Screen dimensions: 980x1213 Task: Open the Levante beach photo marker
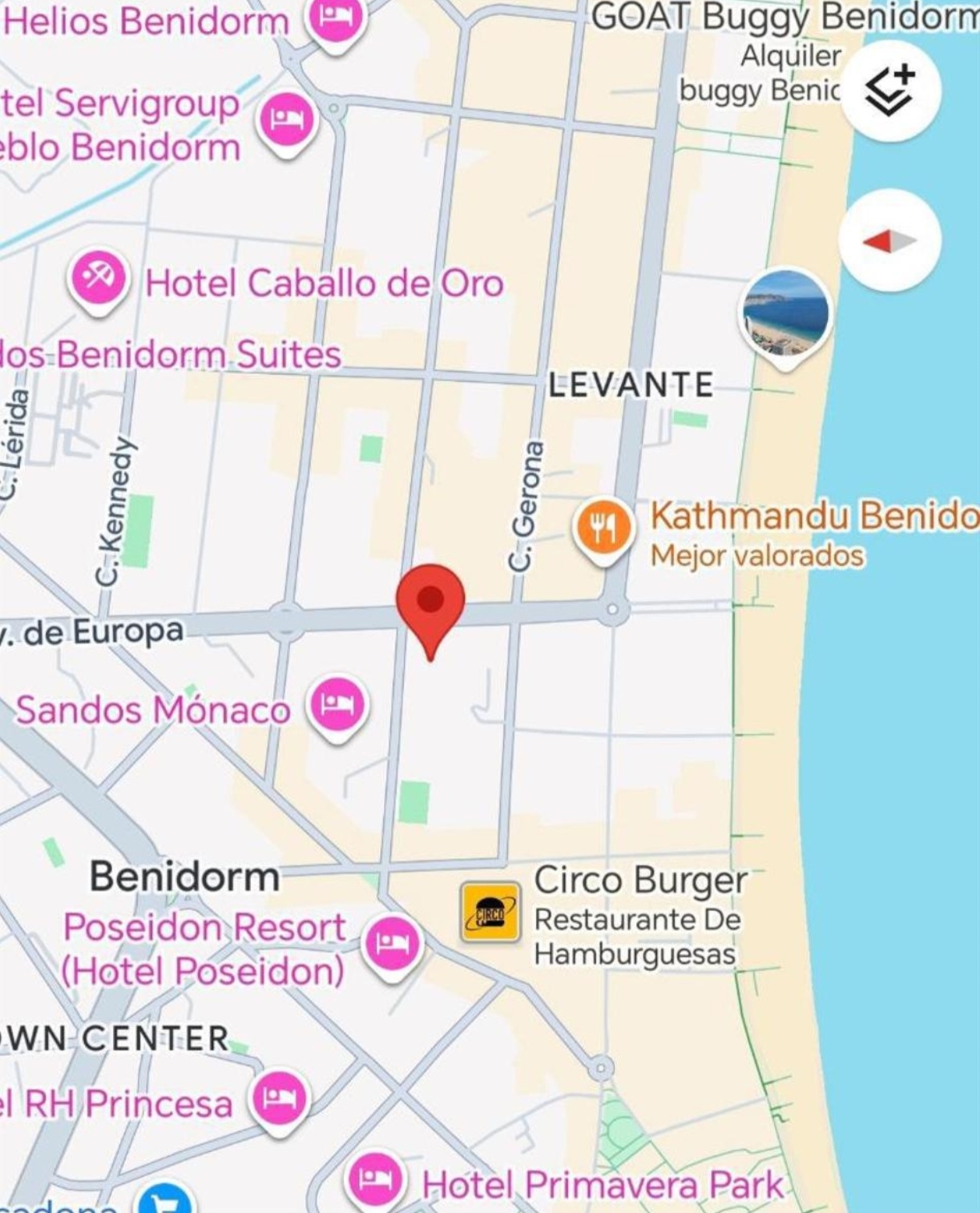point(785,315)
